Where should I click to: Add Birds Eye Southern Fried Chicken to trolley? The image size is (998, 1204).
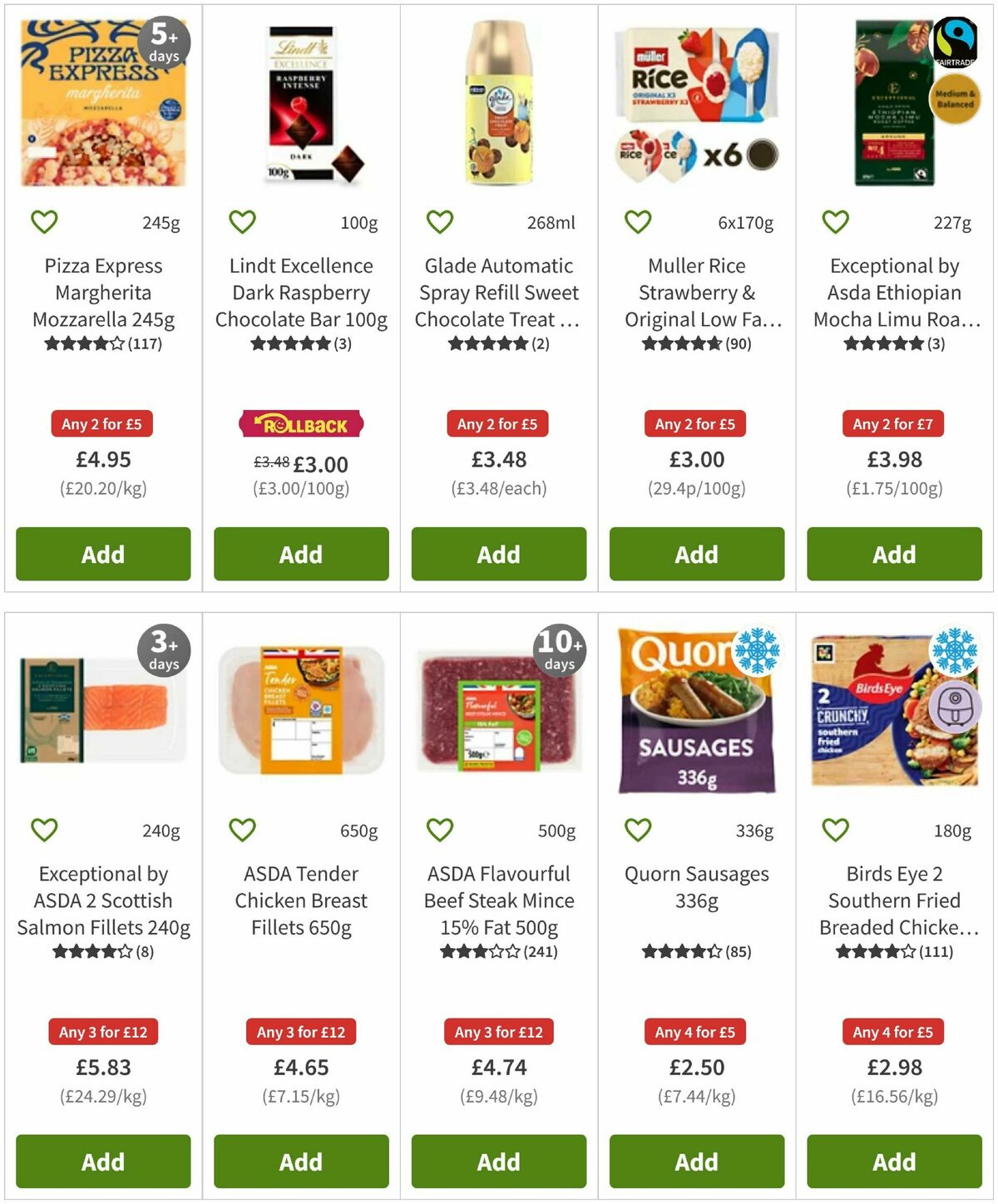(x=893, y=1162)
